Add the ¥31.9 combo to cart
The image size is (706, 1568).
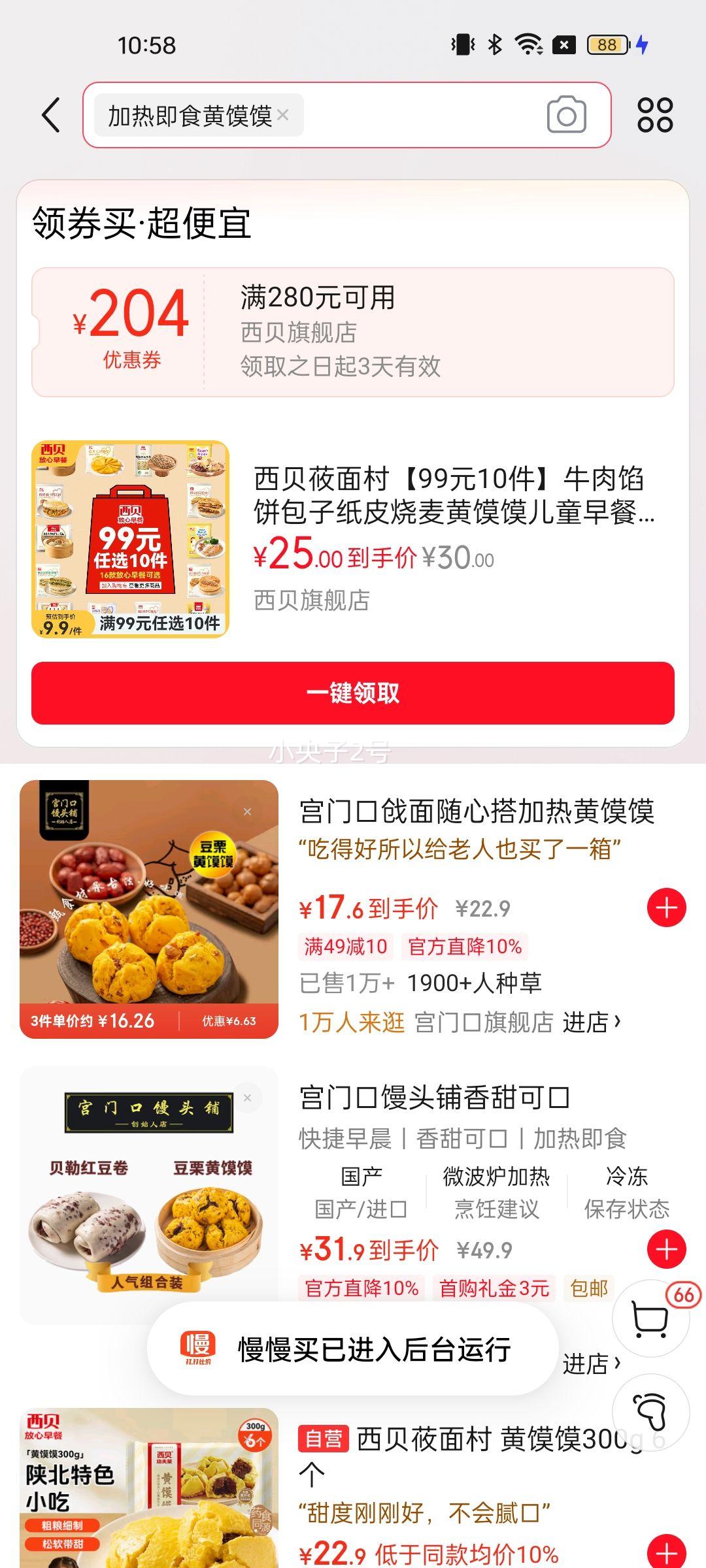coord(666,1249)
